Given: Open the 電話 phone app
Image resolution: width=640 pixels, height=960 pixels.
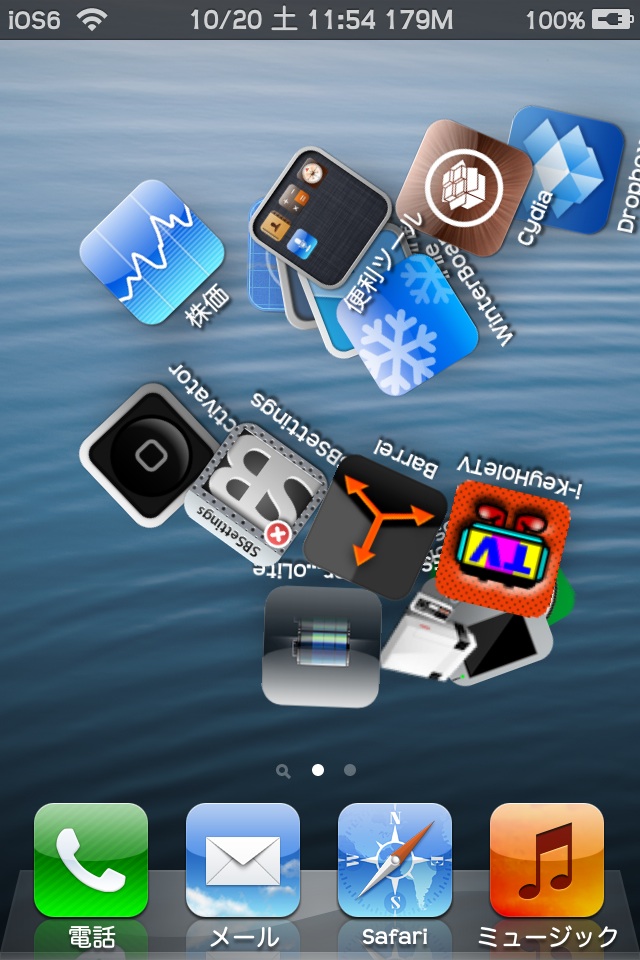Looking at the screenshot, I should pyautogui.click(x=91, y=860).
